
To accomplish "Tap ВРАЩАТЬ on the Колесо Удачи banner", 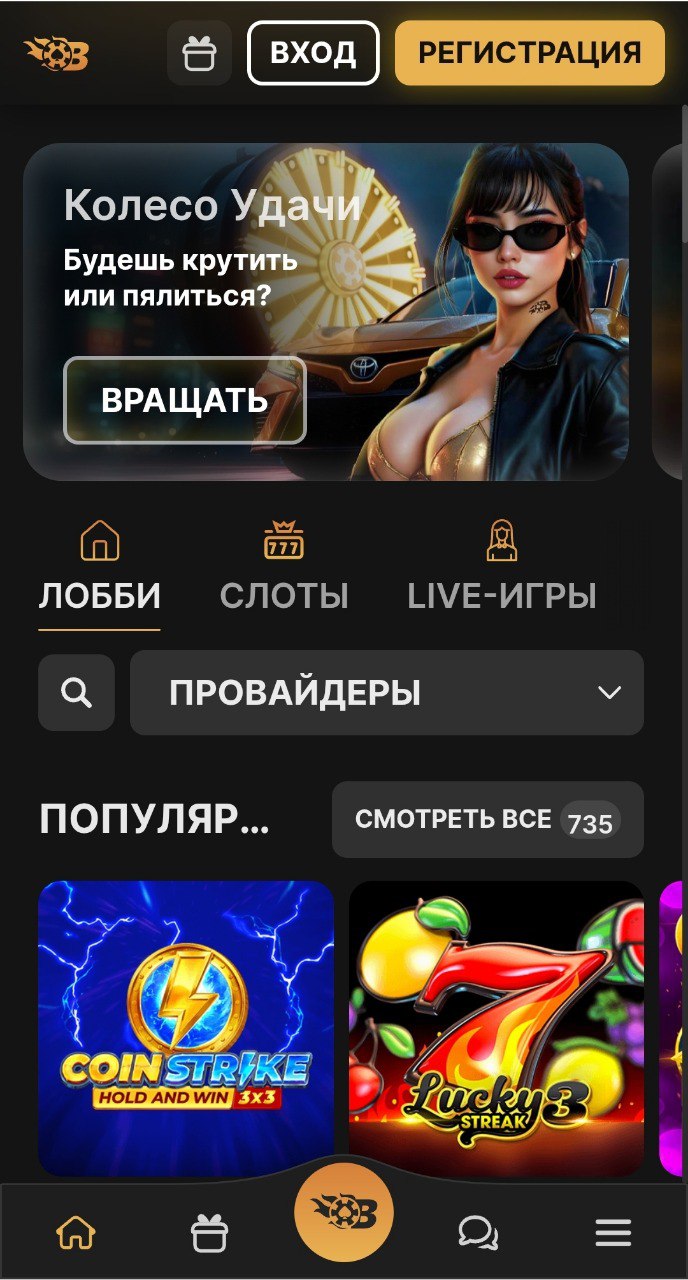I will click(185, 400).
